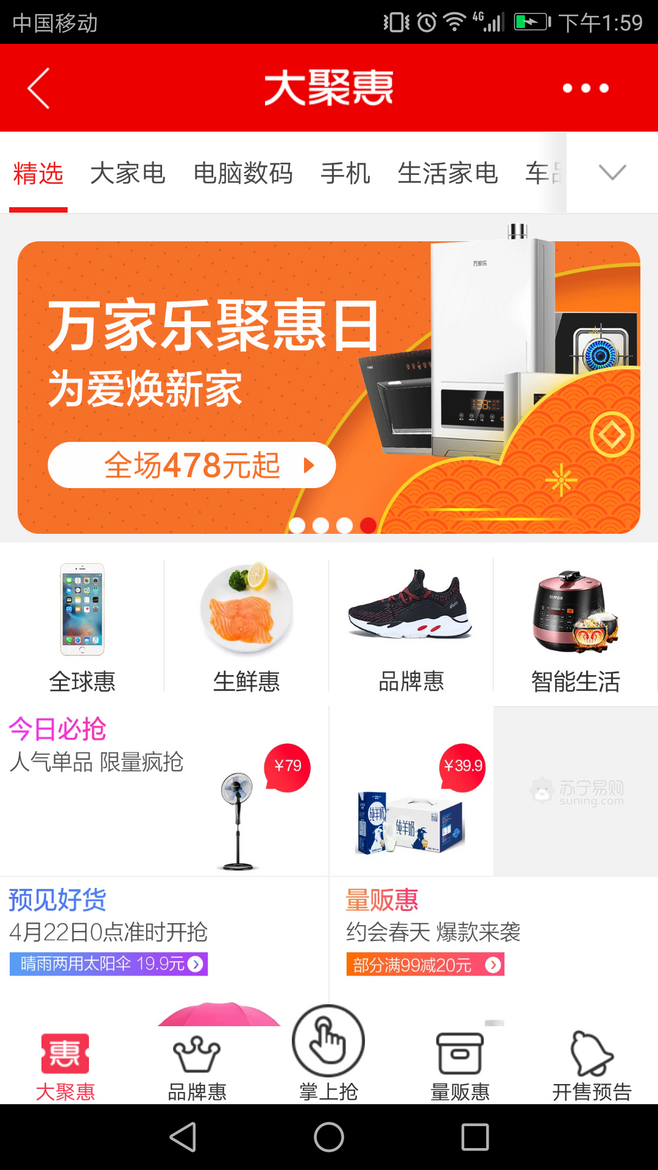This screenshot has height=1170, width=658.
Task: Switch to the 大家电 tab
Action: 127,173
